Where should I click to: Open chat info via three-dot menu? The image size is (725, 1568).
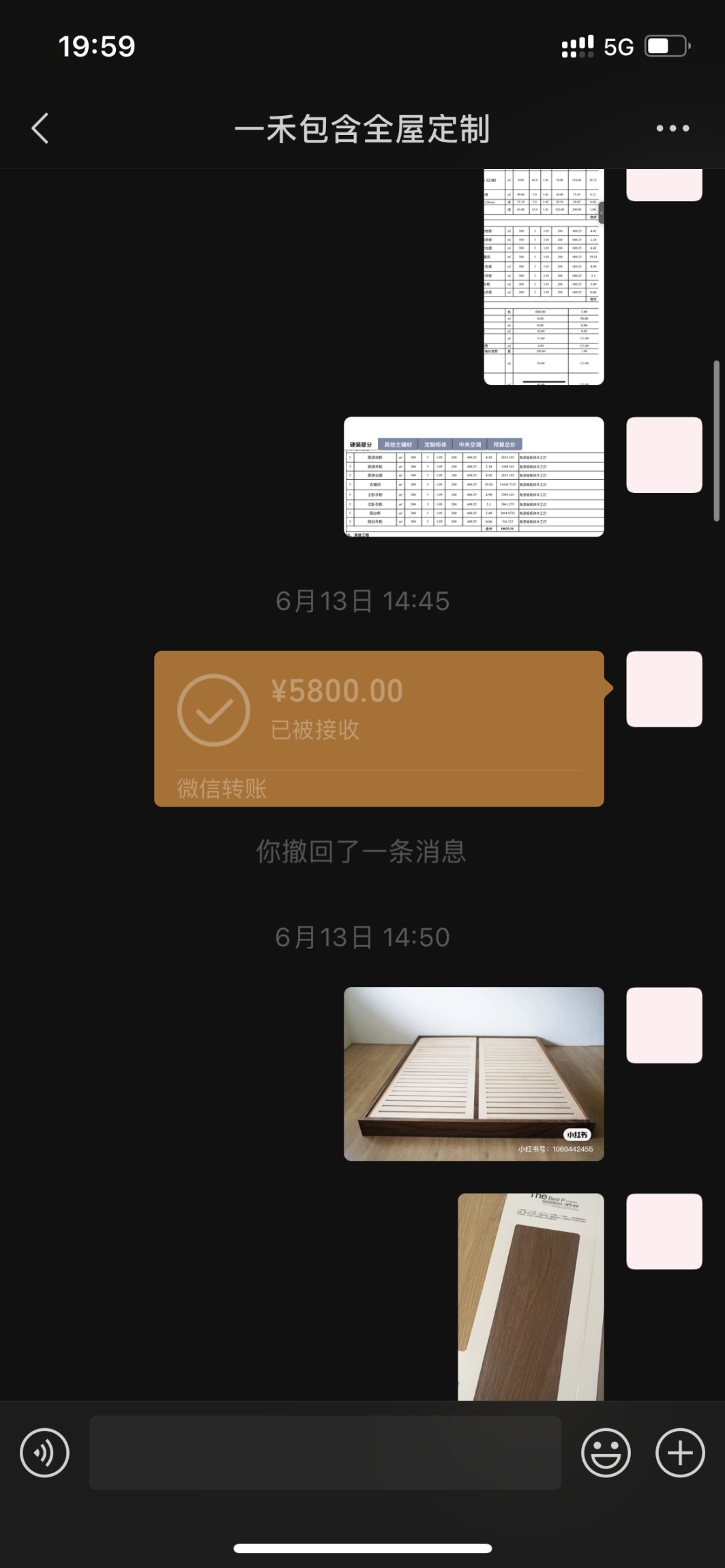(672, 128)
